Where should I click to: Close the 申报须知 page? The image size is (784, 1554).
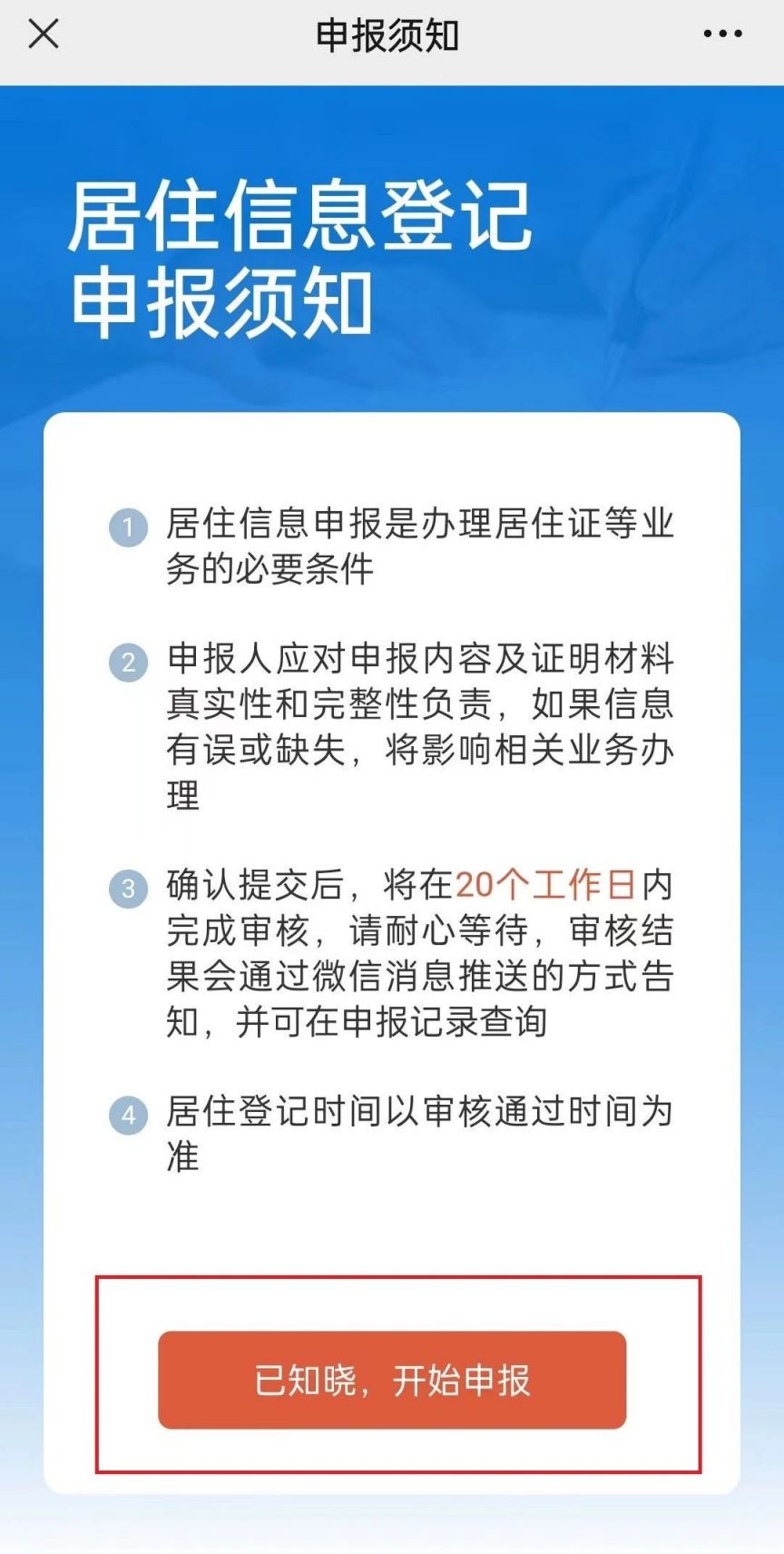coord(44,34)
